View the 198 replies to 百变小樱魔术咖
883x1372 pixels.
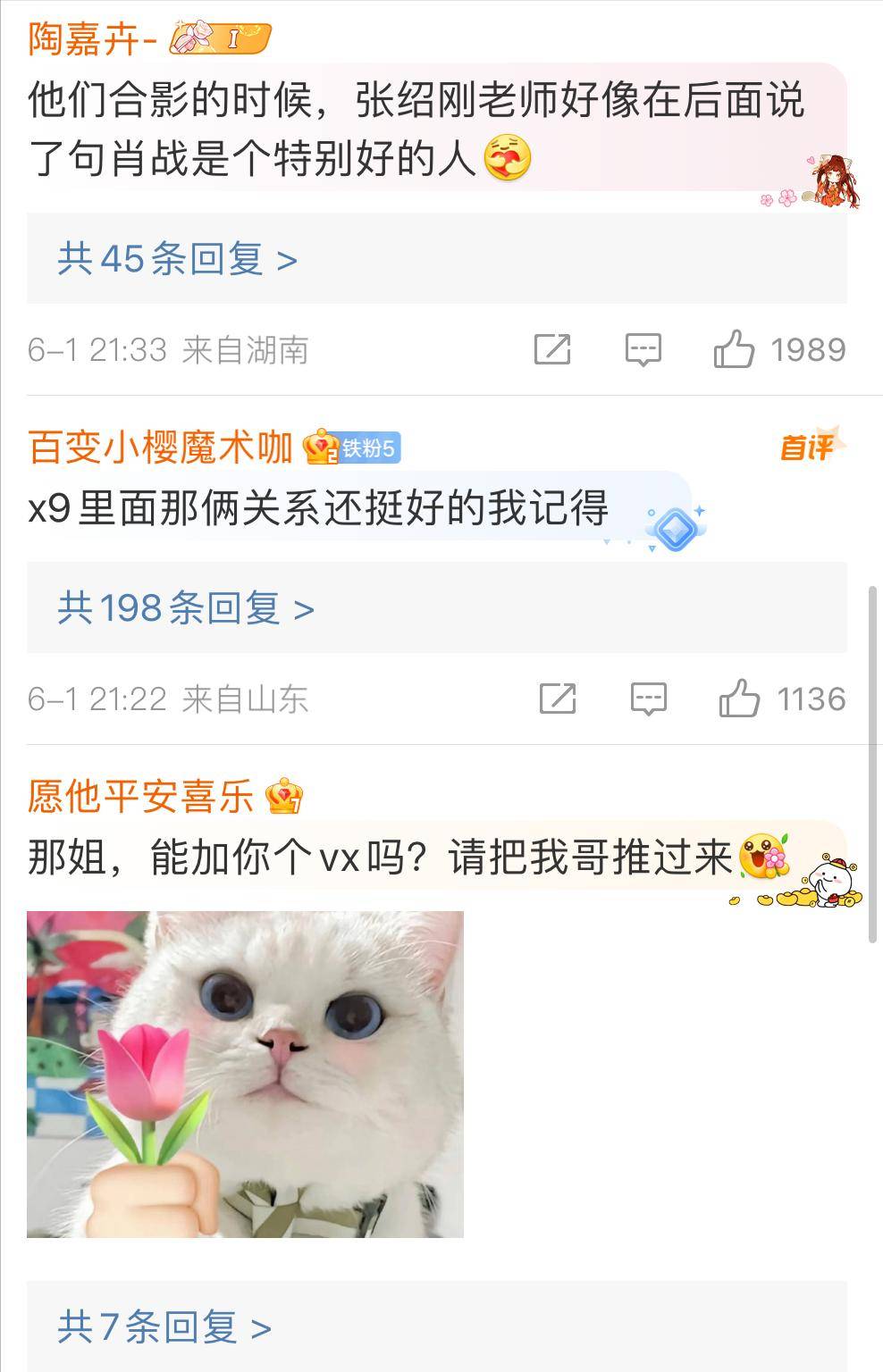click(186, 609)
